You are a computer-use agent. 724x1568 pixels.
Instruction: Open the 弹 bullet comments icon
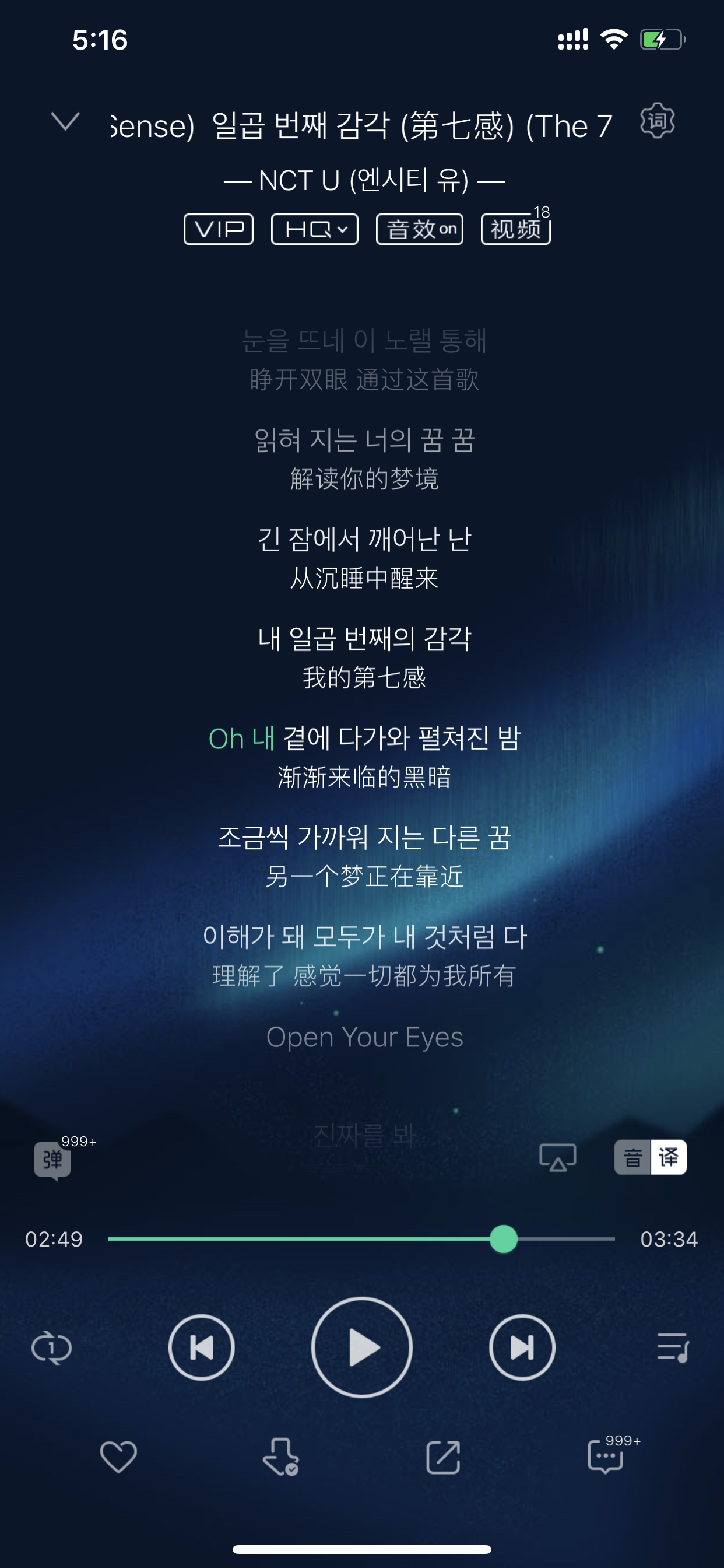(52, 1160)
